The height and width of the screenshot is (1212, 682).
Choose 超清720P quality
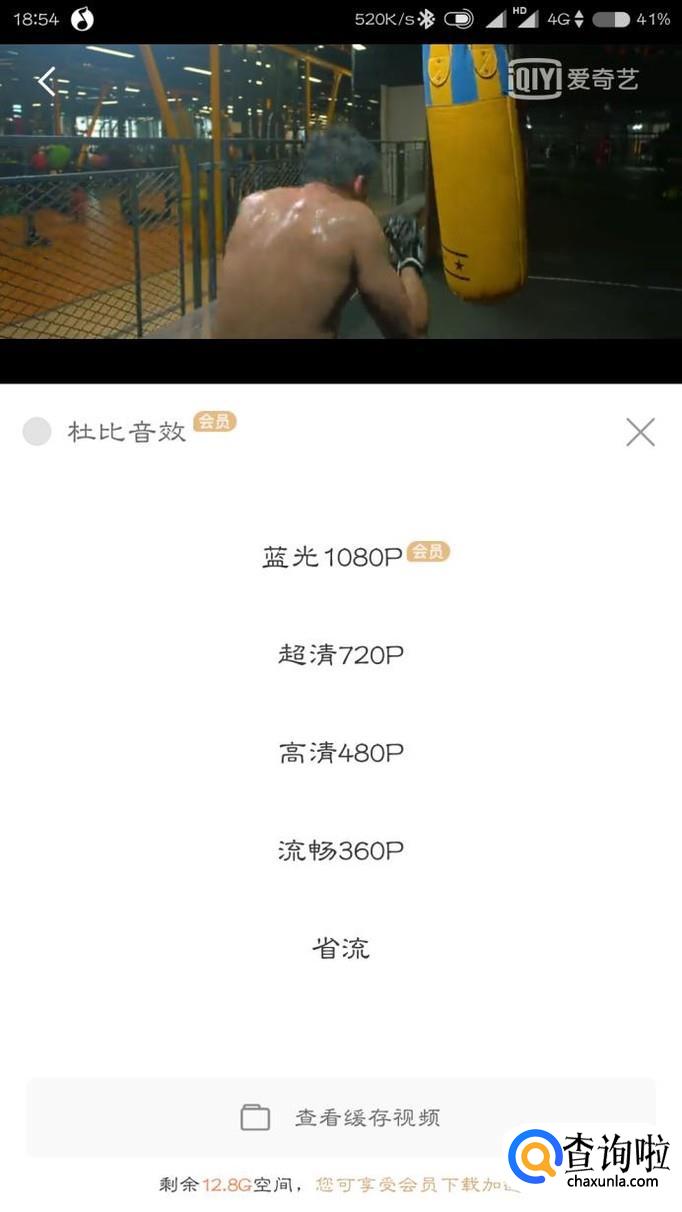pos(341,655)
